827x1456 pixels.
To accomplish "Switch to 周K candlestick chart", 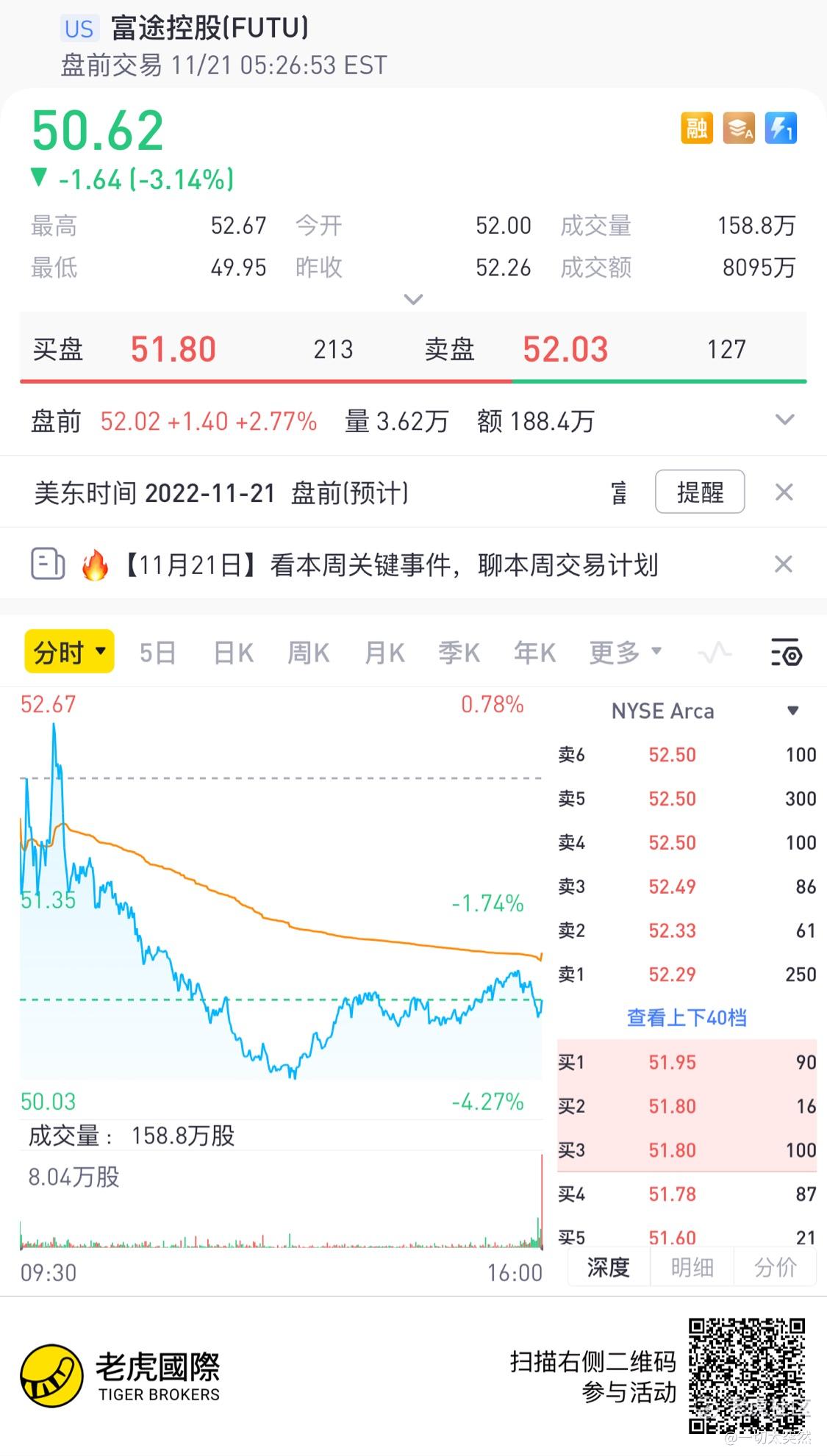I will [x=308, y=653].
